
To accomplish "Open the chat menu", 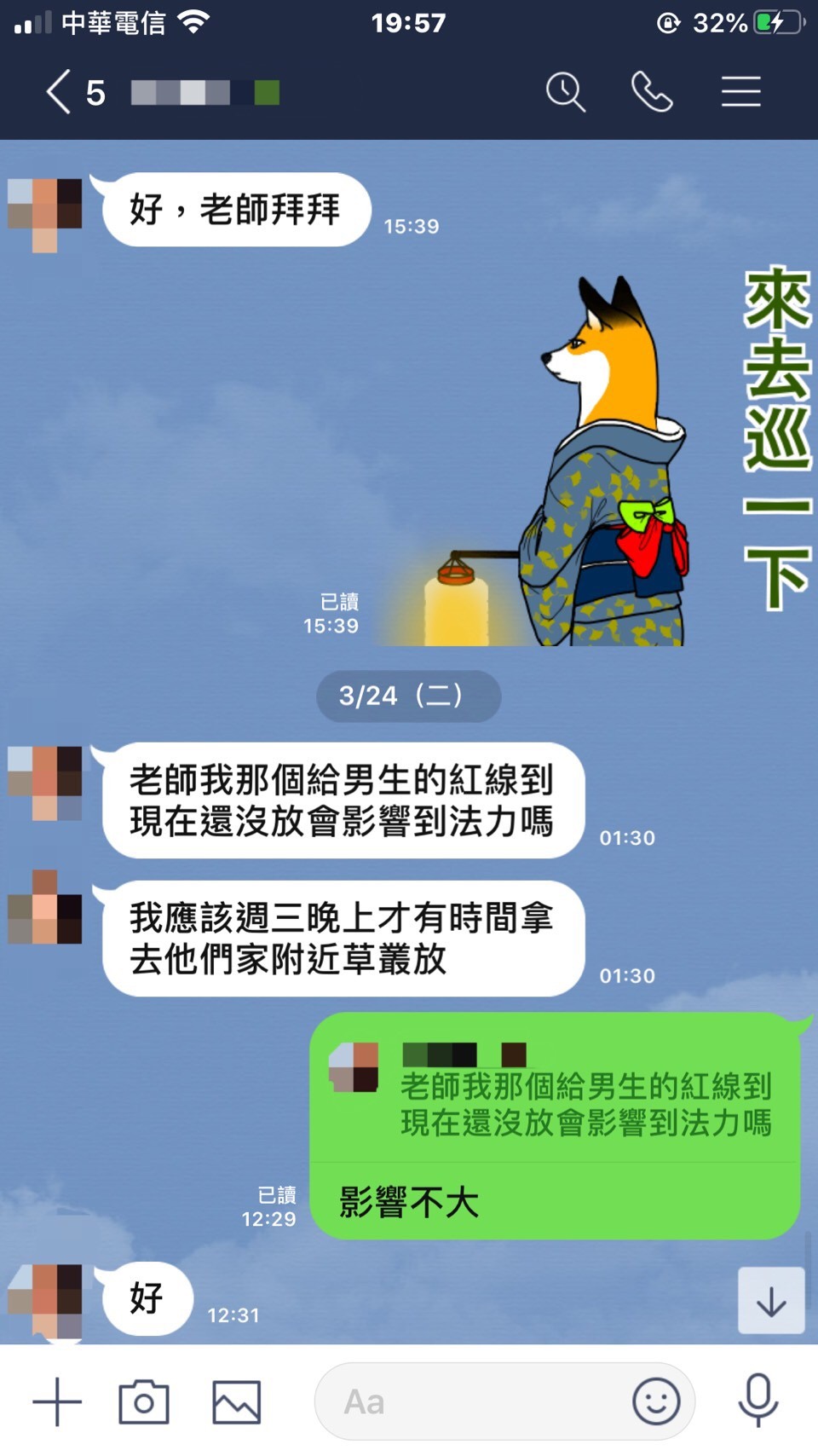I will (x=740, y=92).
